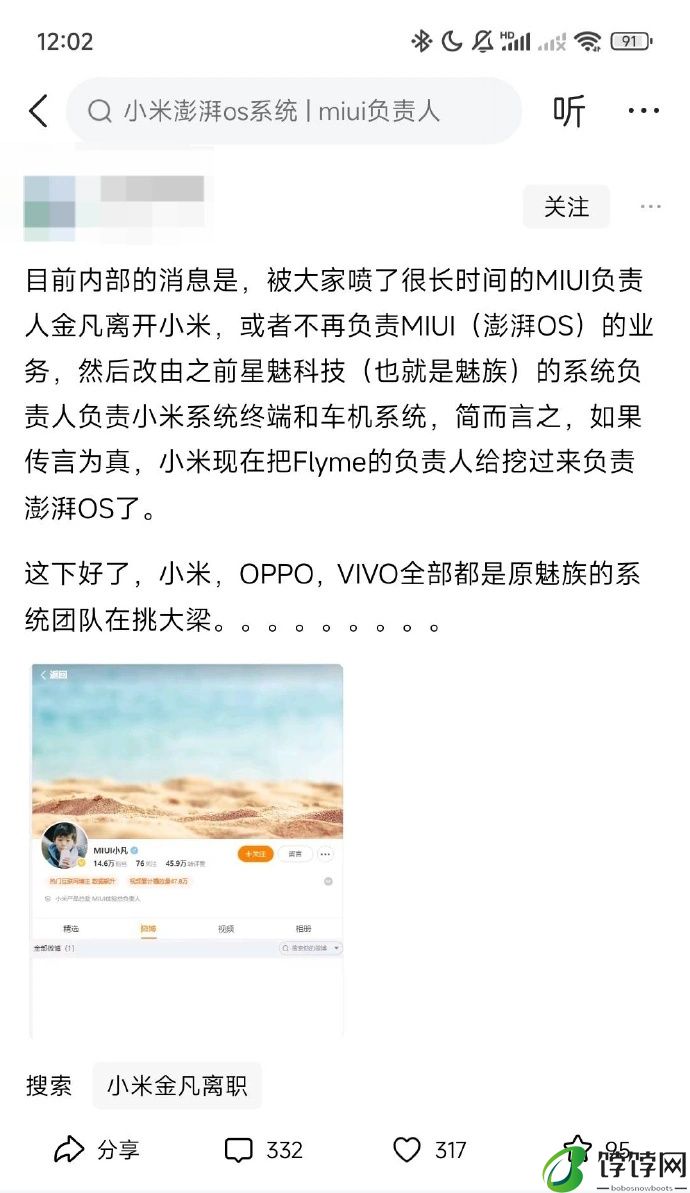
Task: Open the search box for 小米澎湃os系统
Action: click(293, 111)
